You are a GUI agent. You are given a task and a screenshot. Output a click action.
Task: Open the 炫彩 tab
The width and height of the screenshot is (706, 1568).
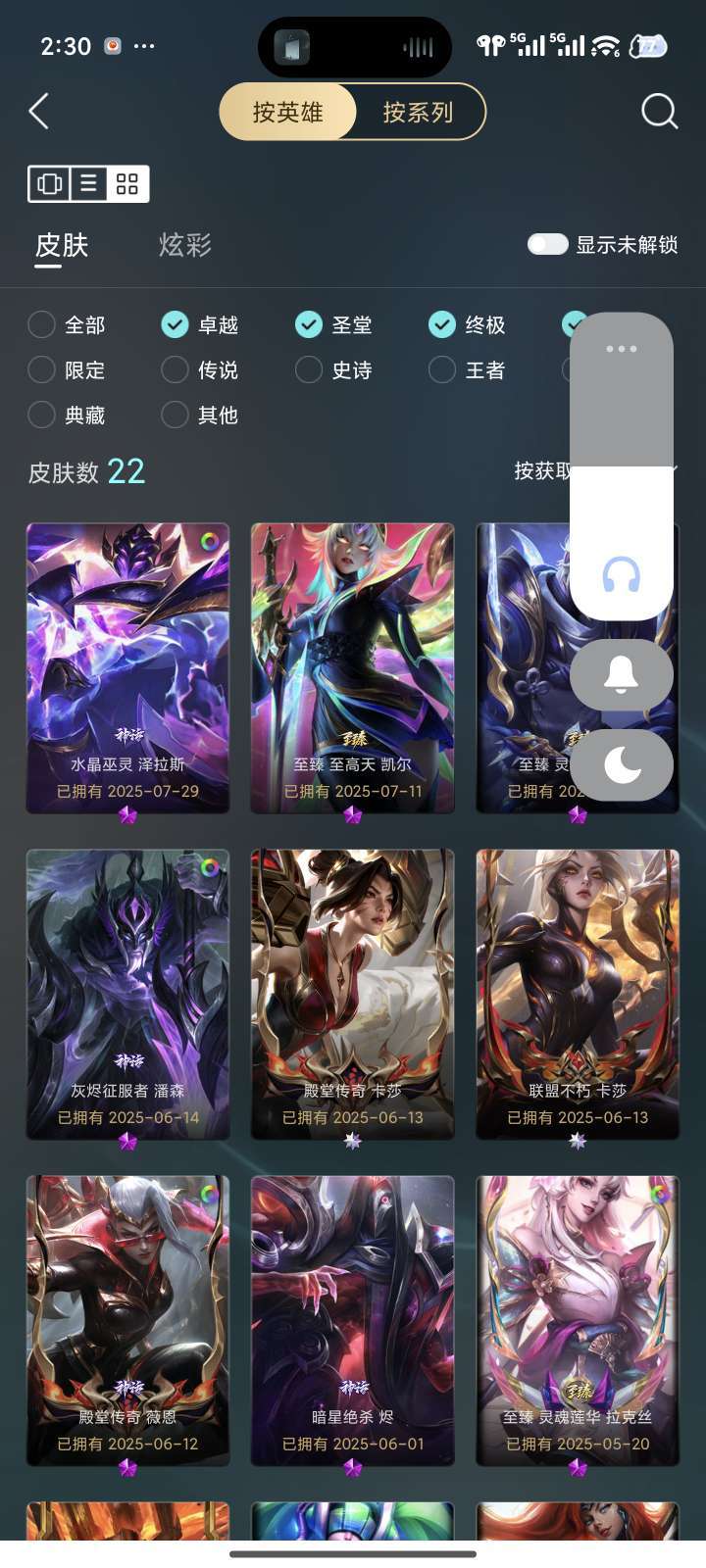click(185, 244)
